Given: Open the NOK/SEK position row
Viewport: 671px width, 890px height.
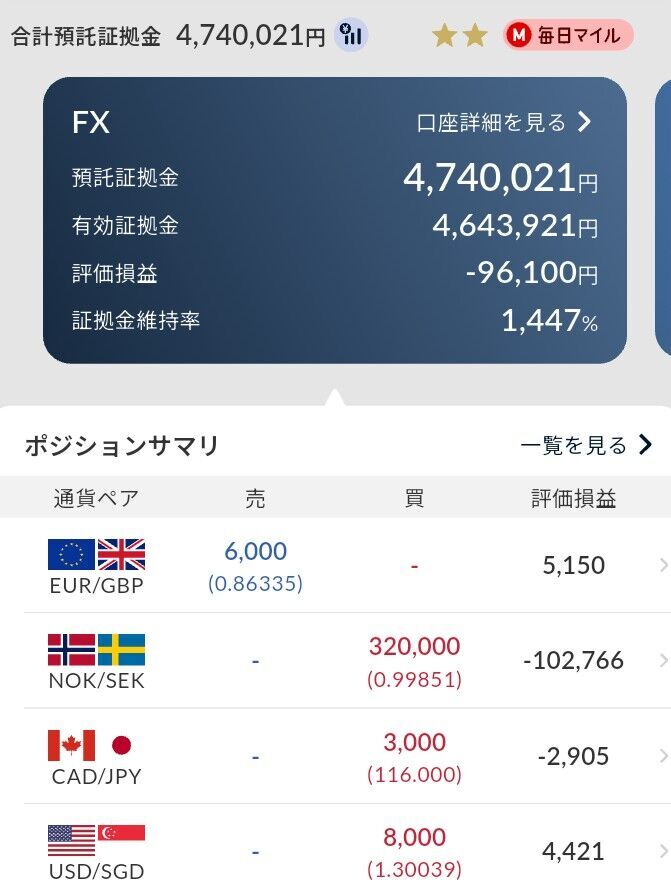Looking at the screenshot, I should coord(347,661).
